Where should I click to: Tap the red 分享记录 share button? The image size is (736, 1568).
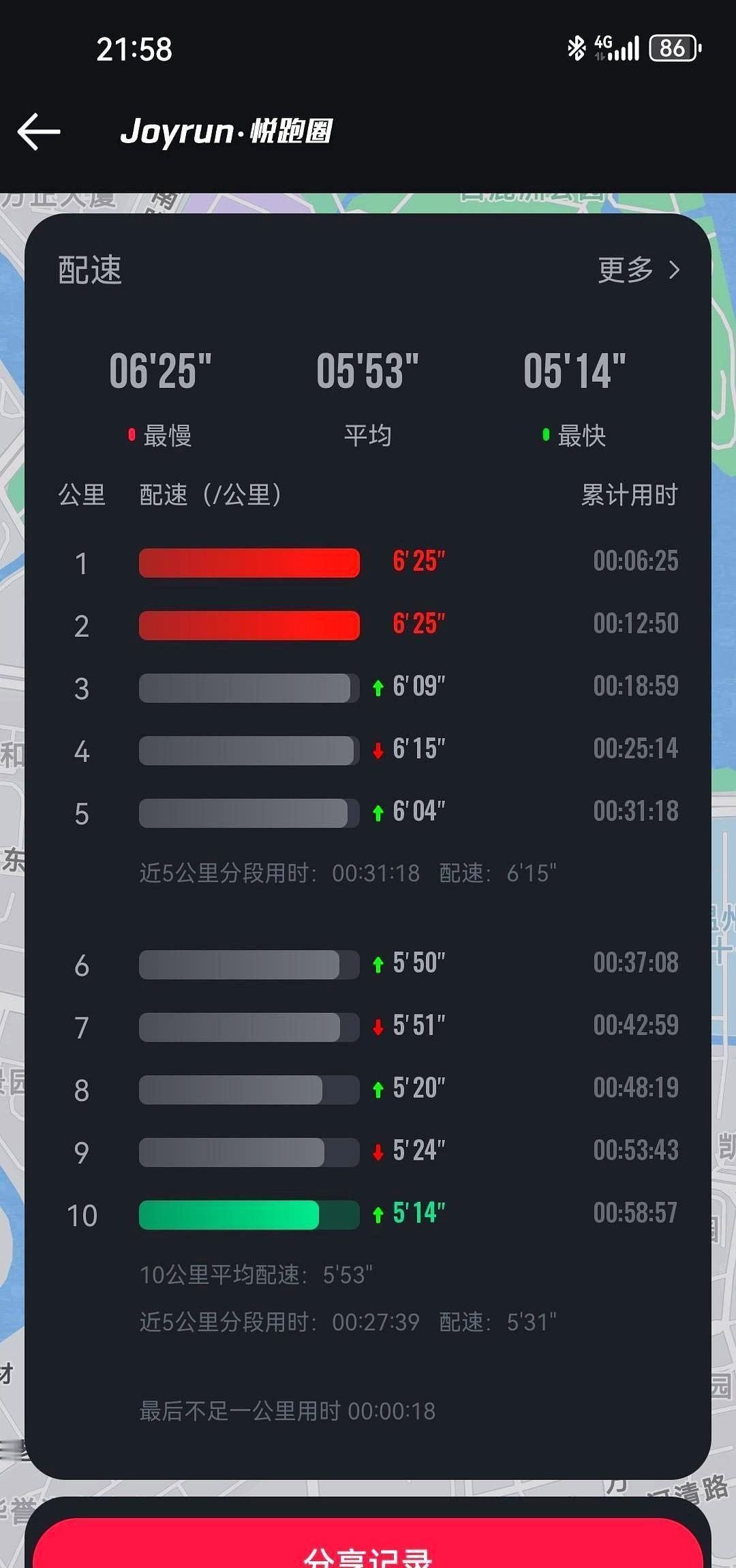click(x=368, y=1543)
